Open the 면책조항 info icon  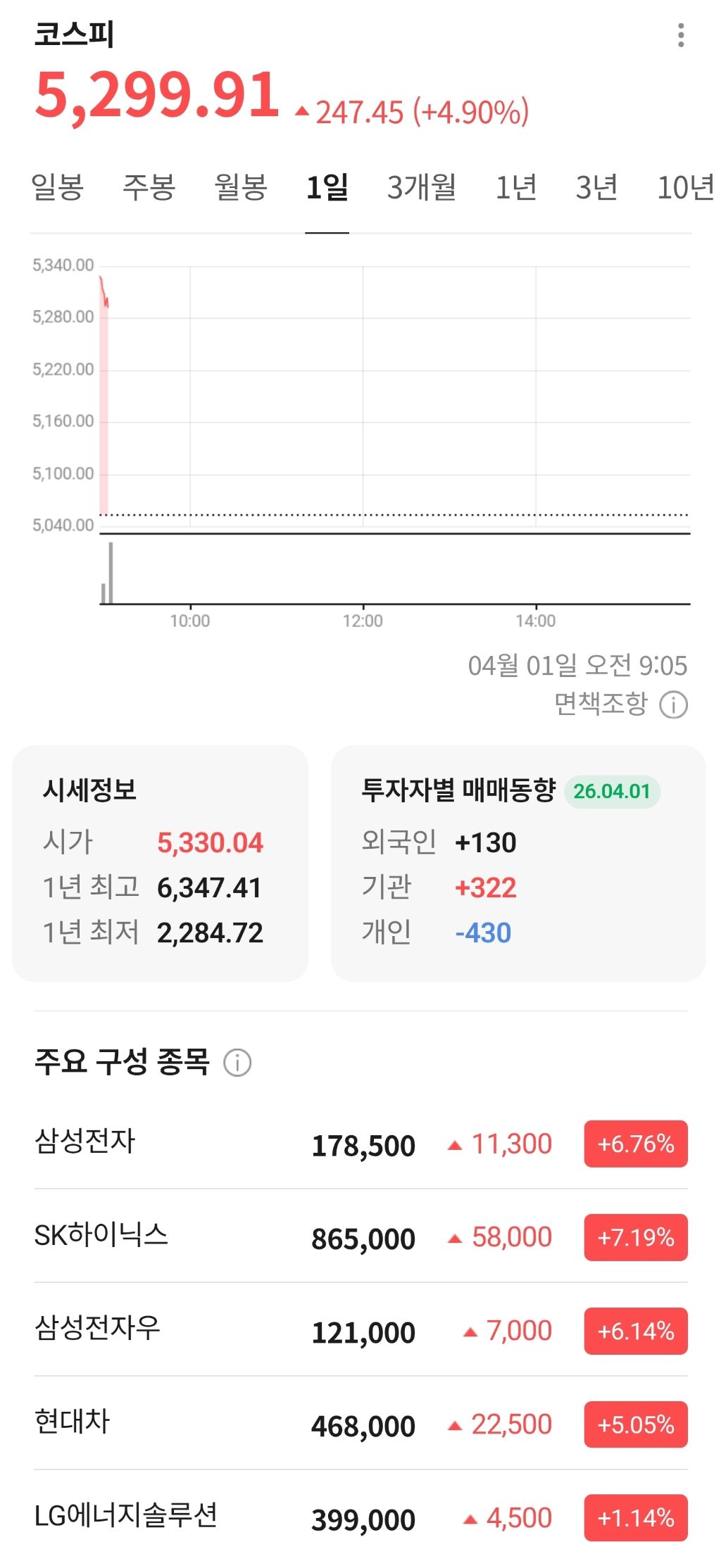pos(673,704)
